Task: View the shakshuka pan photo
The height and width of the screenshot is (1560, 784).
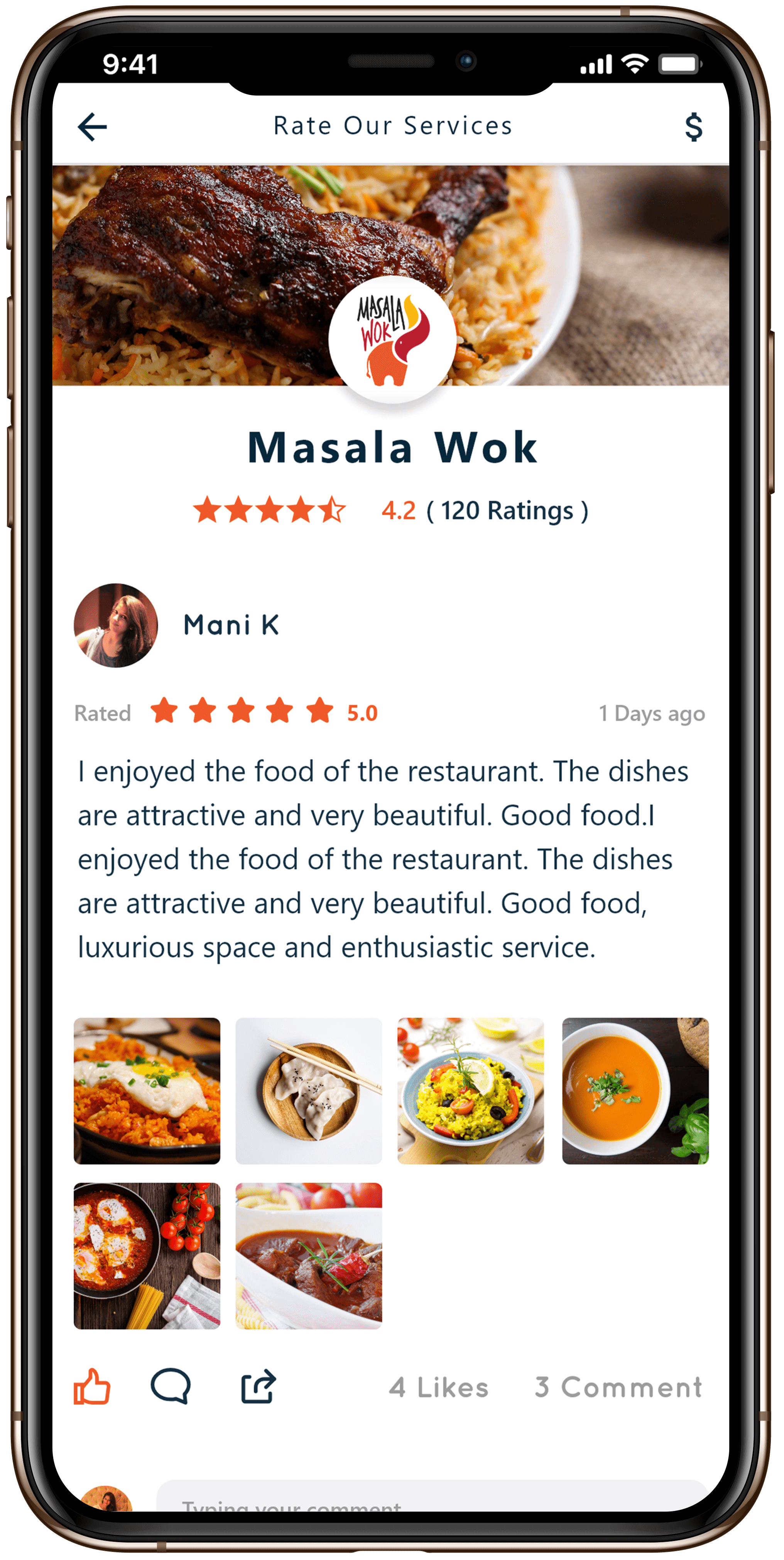Action: 147,1255
